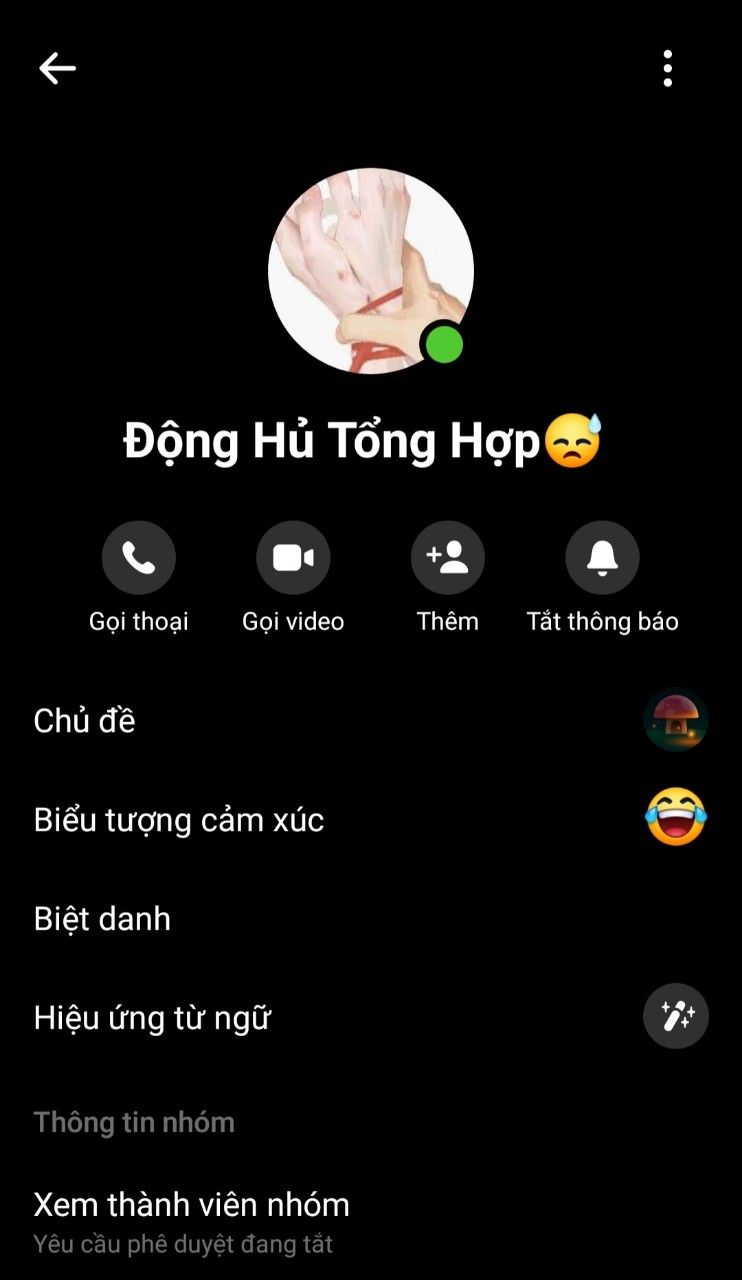Open the three-dot overflow menu

click(x=667, y=68)
